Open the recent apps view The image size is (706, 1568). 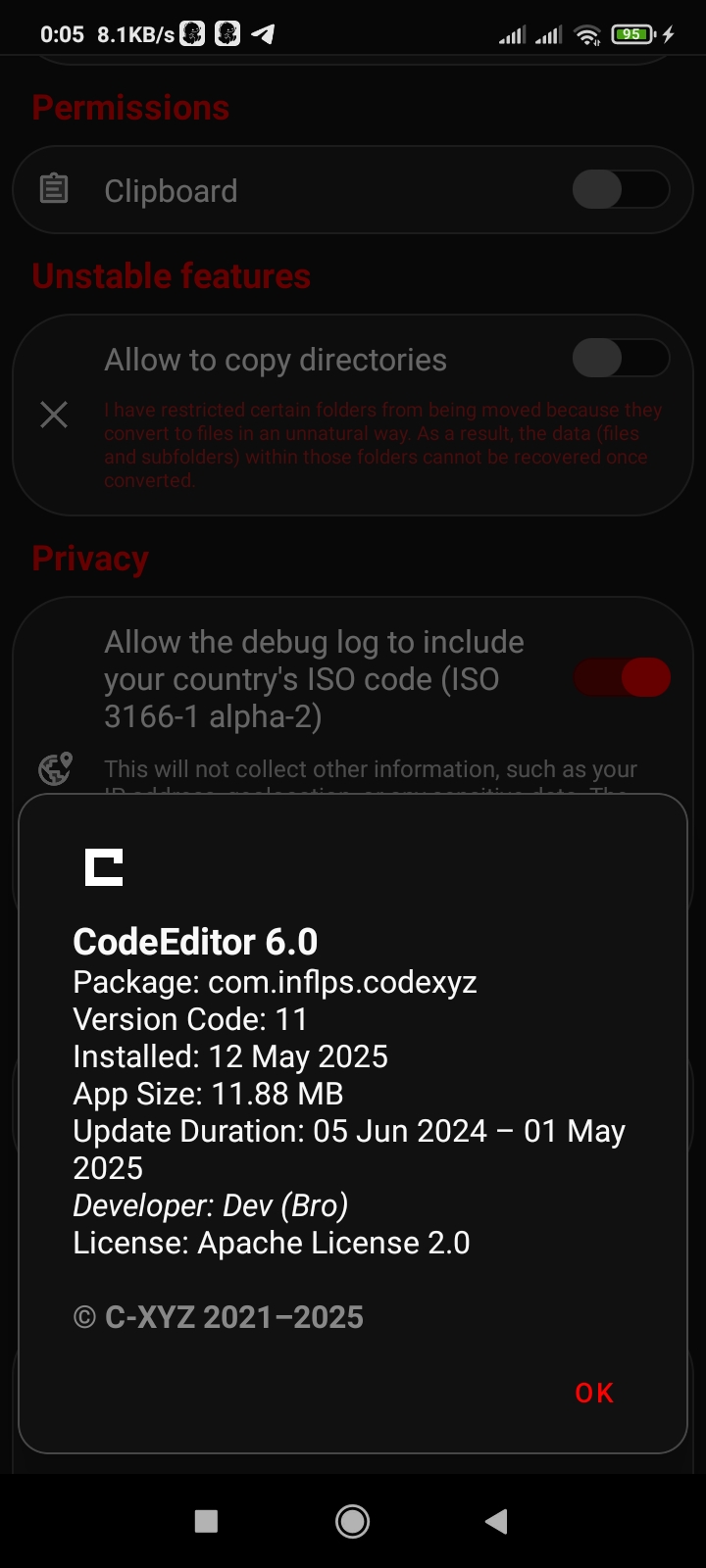[206, 1521]
